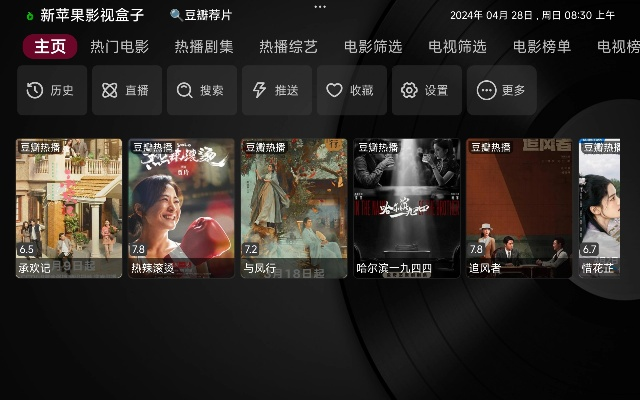Open the 直播 live section
The height and width of the screenshot is (400, 640).
tap(126, 90)
